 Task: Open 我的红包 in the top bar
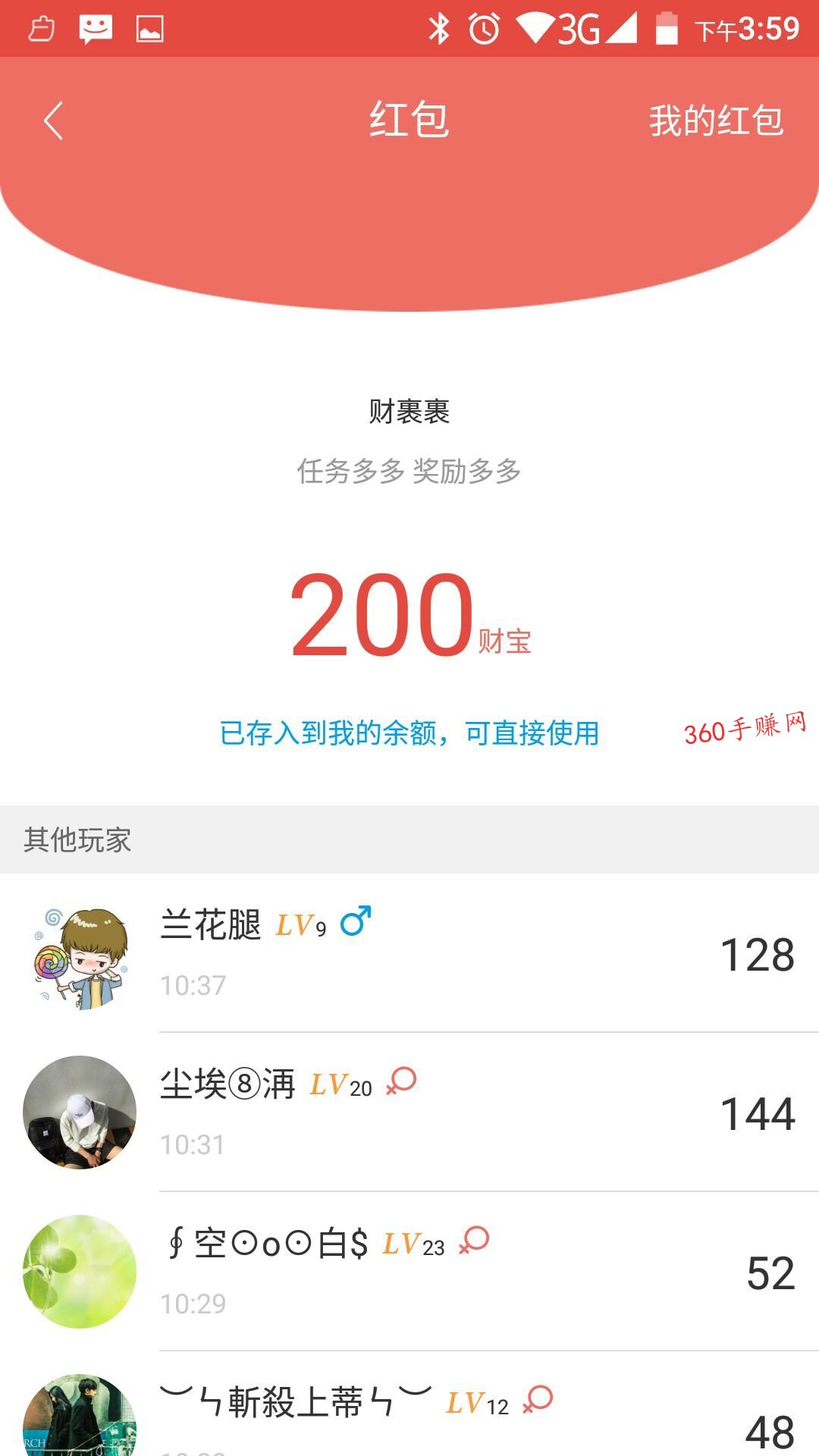click(x=716, y=121)
